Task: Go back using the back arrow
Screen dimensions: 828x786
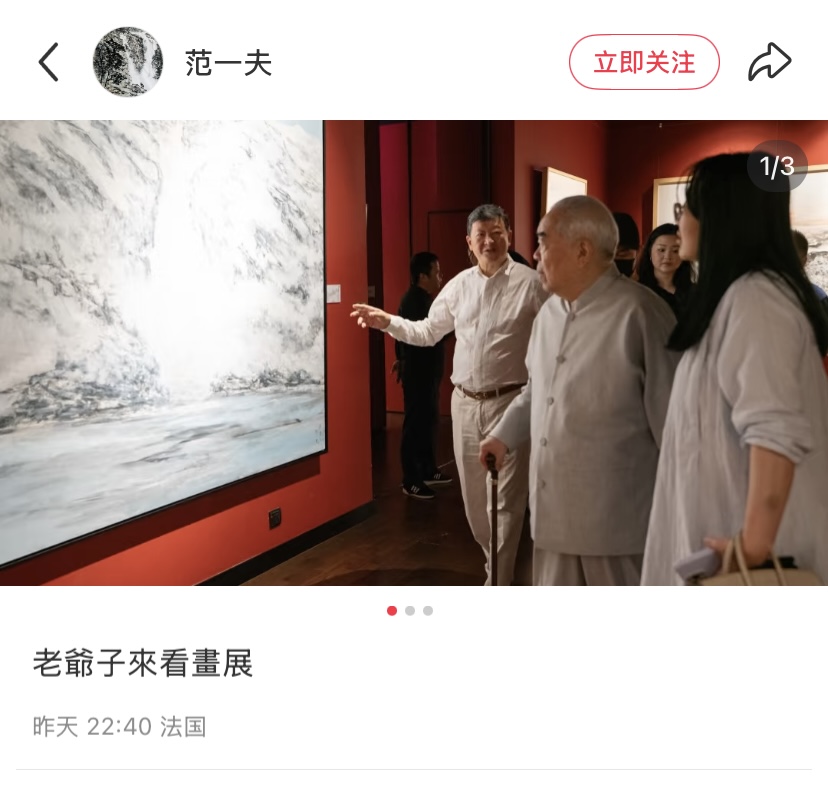Action: [x=48, y=62]
